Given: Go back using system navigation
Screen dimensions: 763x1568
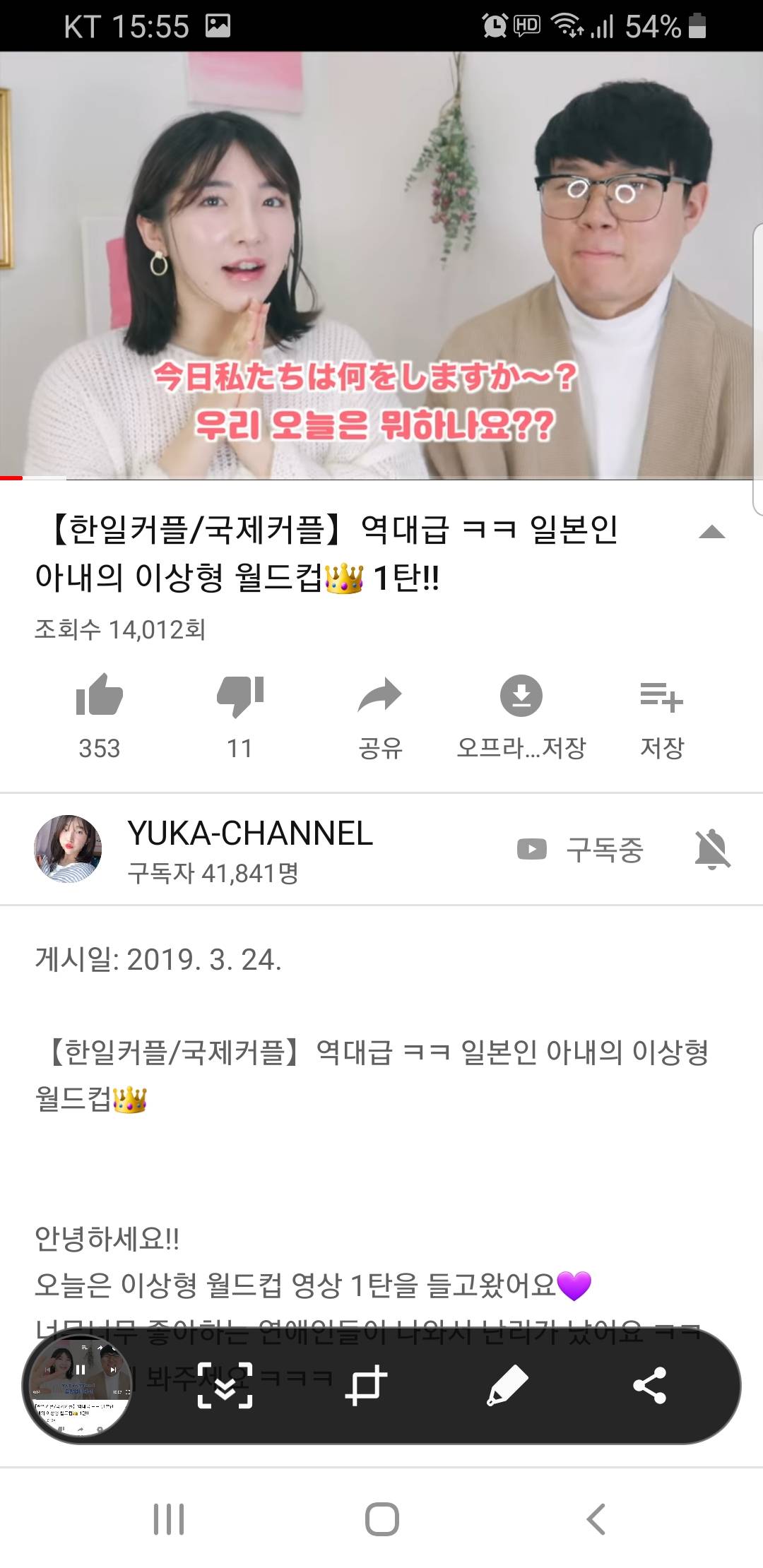Looking at the screenshot, I should click(596, 1519).
